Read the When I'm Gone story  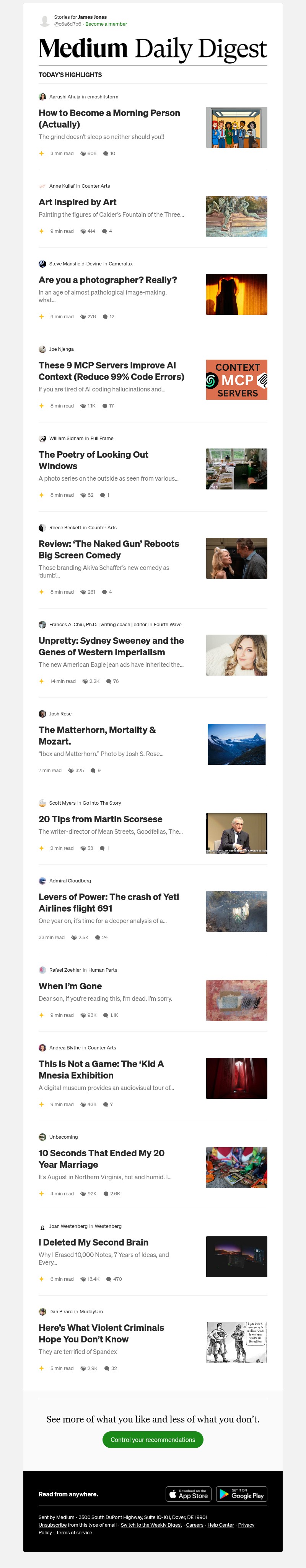pyautogui.click(x=70, y=985)
